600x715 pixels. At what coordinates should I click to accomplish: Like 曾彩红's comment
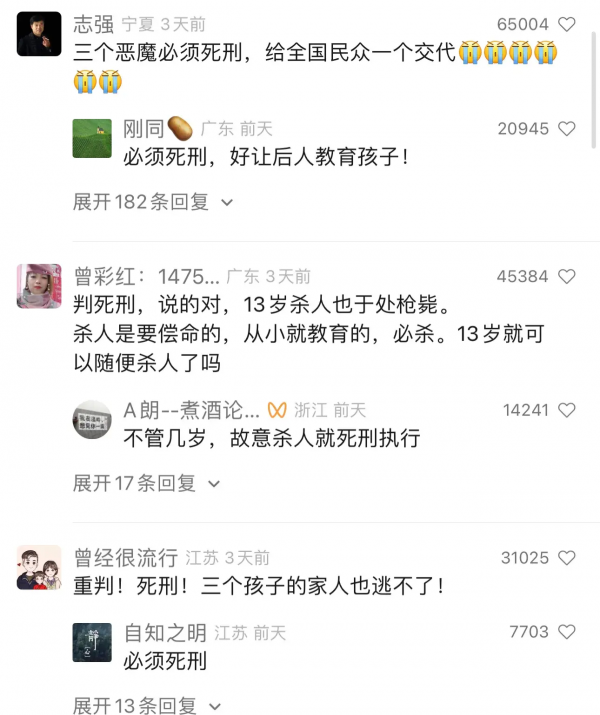click(x=567, y=276)
